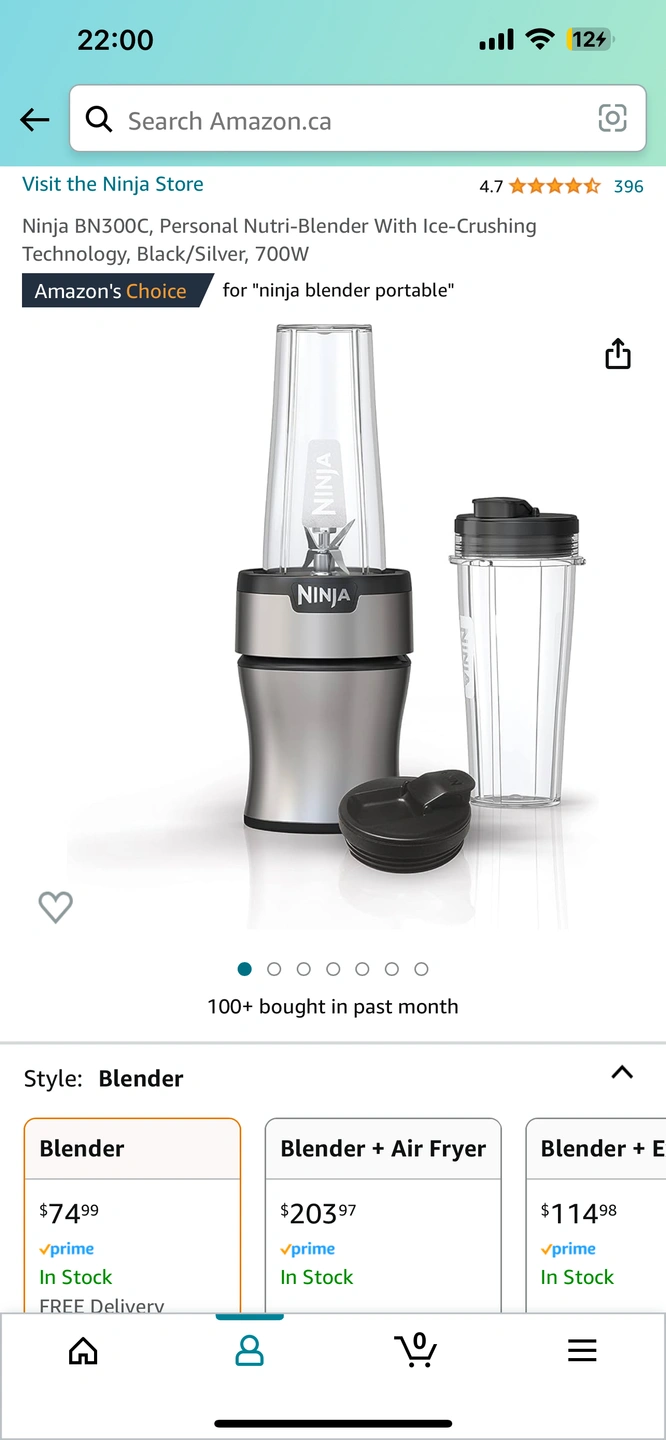Open the hamburger menu tab
The width and height of the screenshot is (666, 1440).
582,1351
